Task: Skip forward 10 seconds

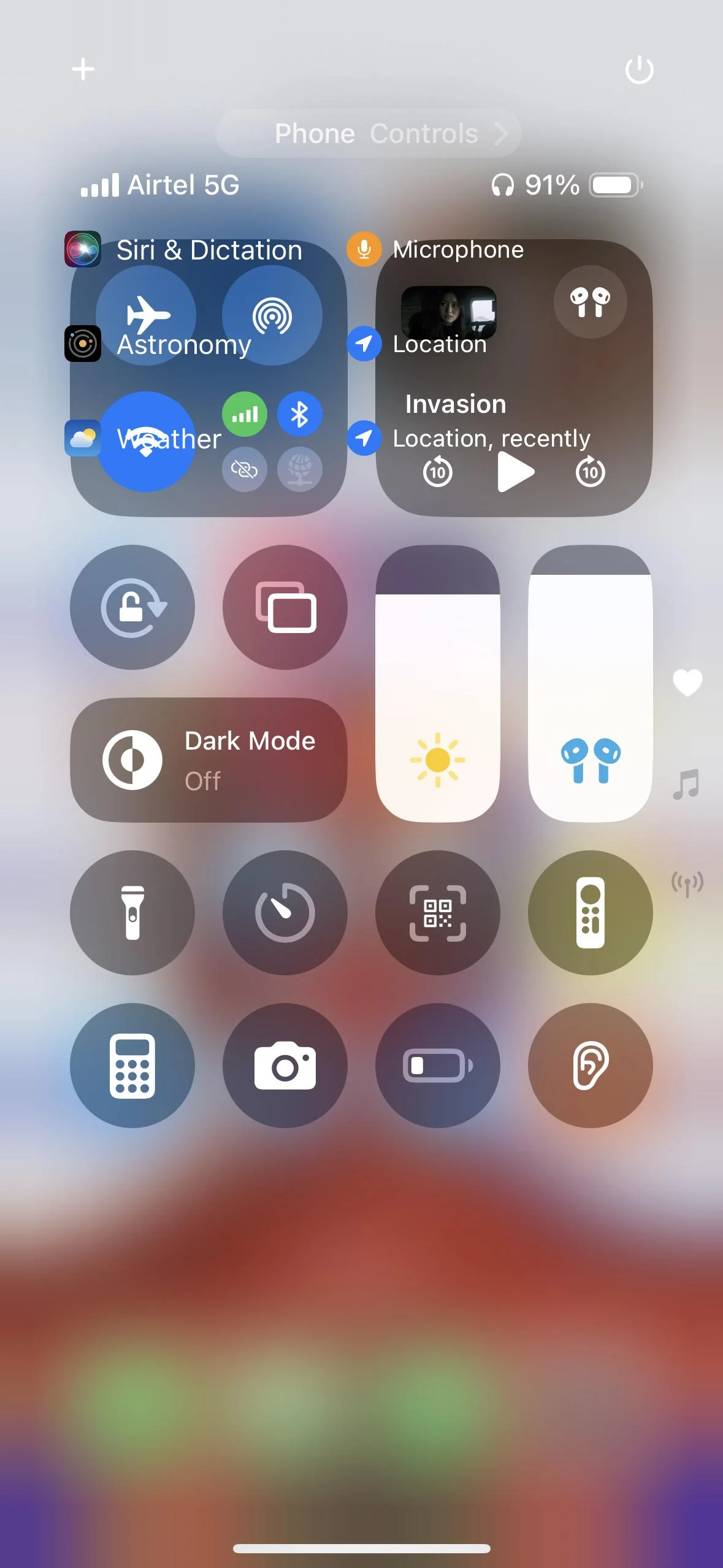Action: pos(590,472)
